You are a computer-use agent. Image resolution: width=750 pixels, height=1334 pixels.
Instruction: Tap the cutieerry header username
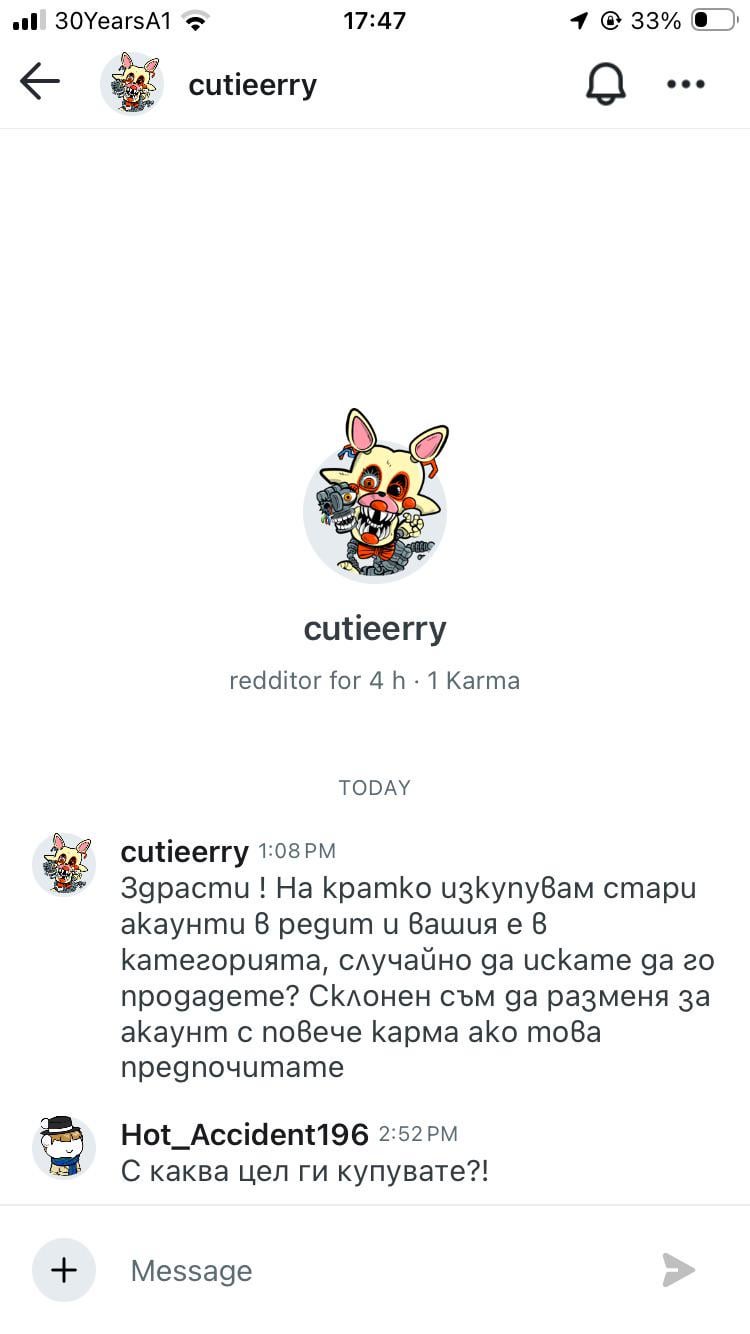pos(252,85)
